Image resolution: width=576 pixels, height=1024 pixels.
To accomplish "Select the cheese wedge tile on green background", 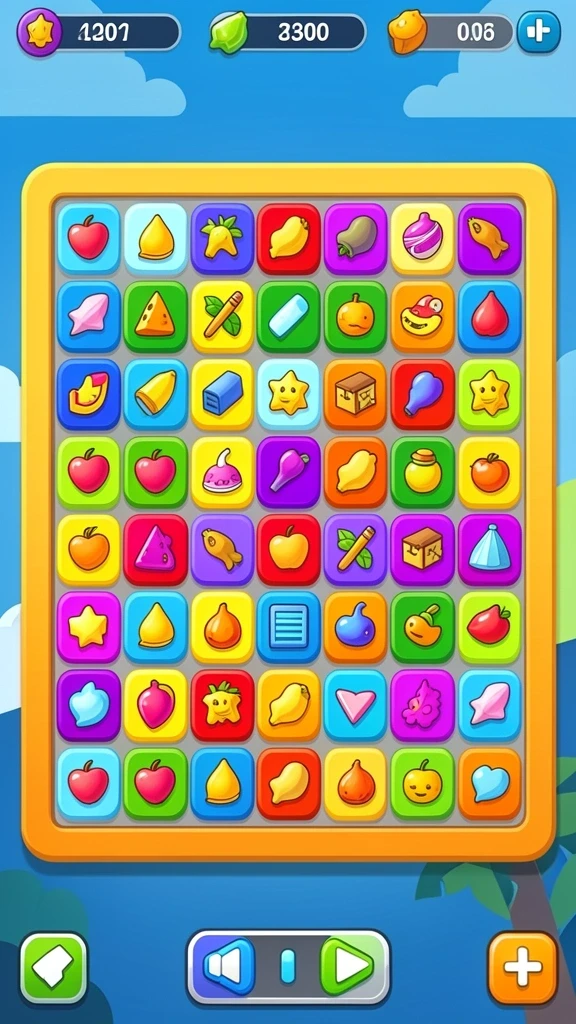I will (x=155, y=316).
